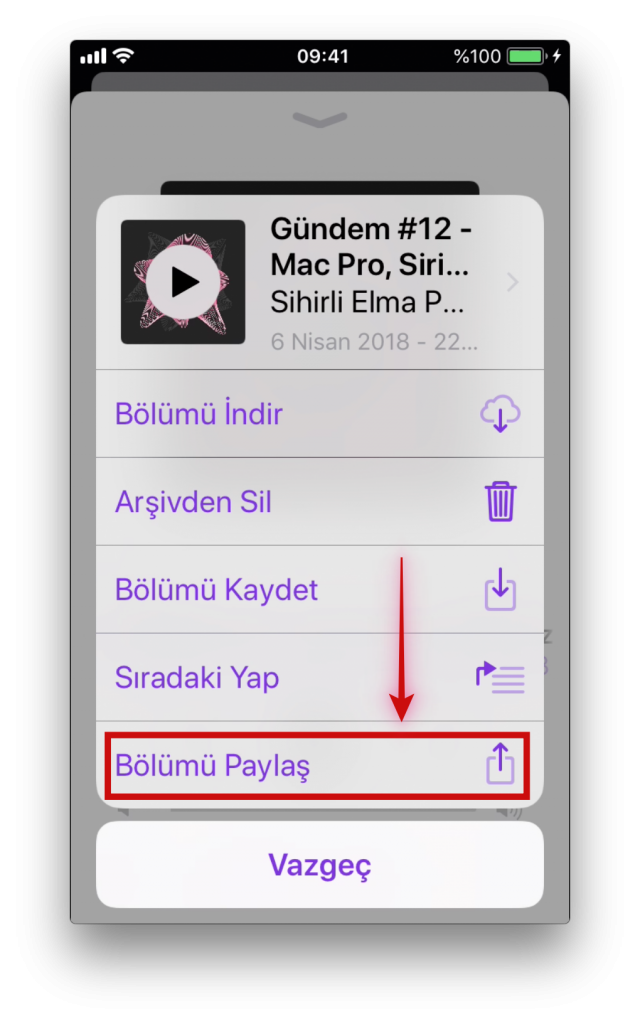Image resolution: width=640 pixels, height=1024 pixels.
Task: Dismiss the menu with Vazgeç
Action: pyautogui.click(x=319, y=865)
